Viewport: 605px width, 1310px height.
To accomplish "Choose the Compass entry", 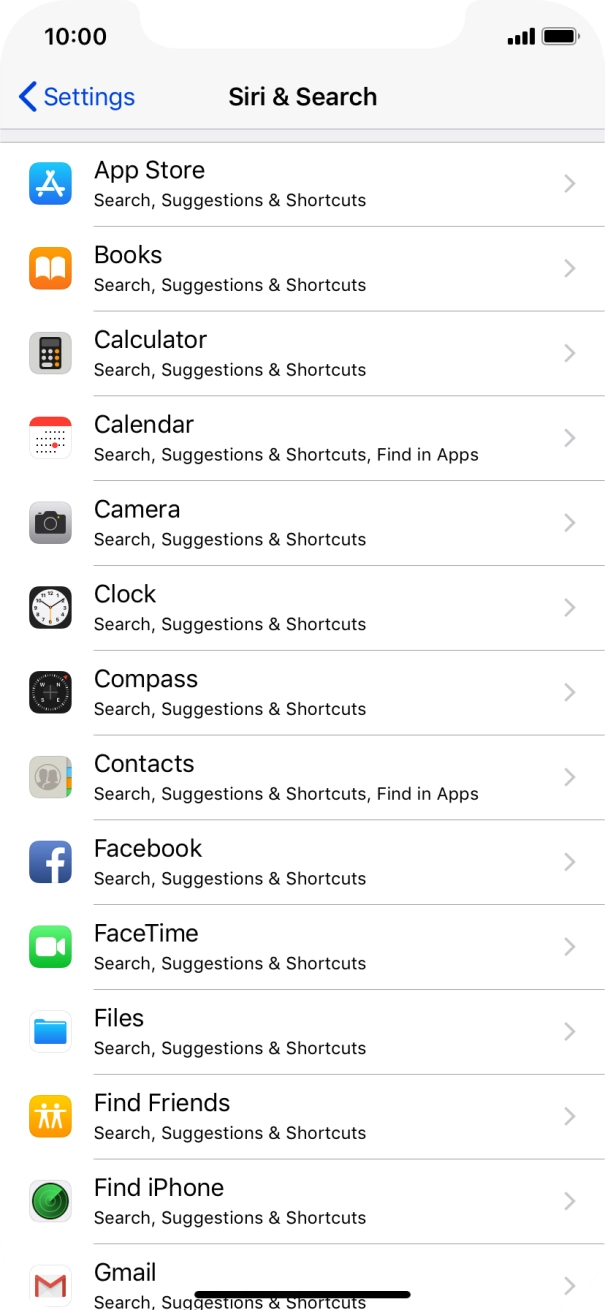I will tap(302, 693).
